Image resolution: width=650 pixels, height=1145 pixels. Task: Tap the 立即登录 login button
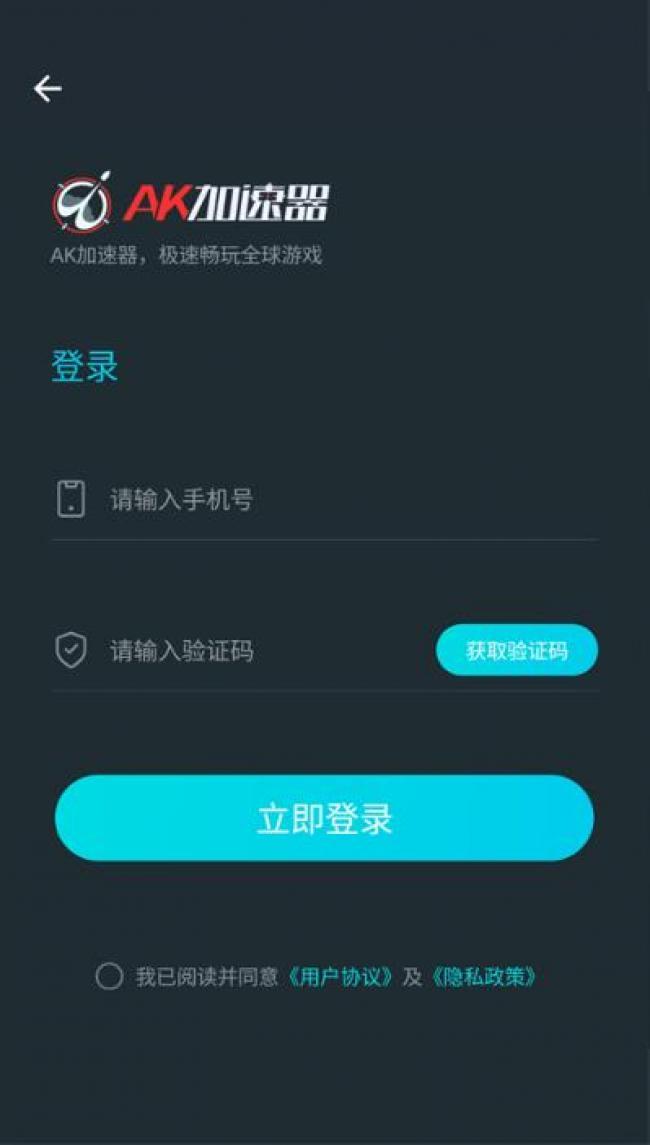click(324, 818)
